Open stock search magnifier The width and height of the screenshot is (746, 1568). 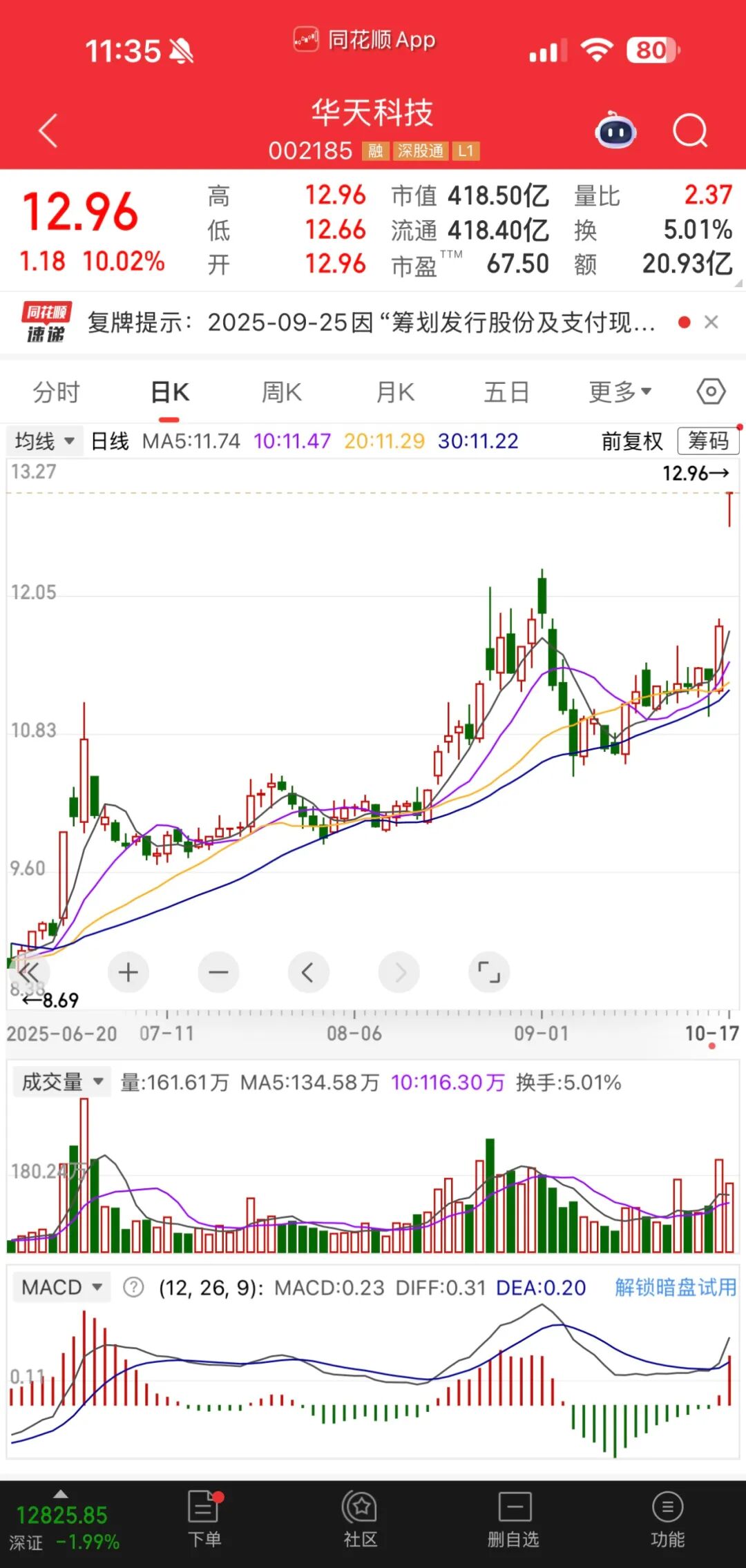pyautogui.click(x=690, y=130)
